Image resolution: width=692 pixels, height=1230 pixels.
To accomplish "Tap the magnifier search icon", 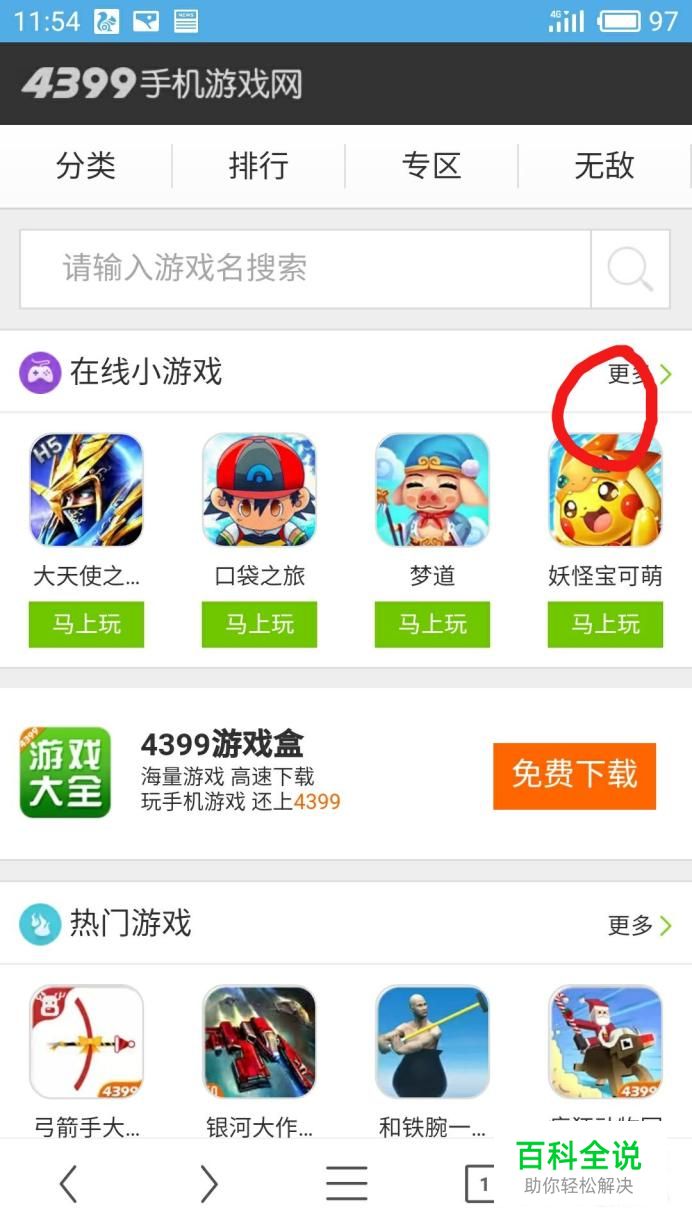I will pyautogui.click(x=630, y=269).
